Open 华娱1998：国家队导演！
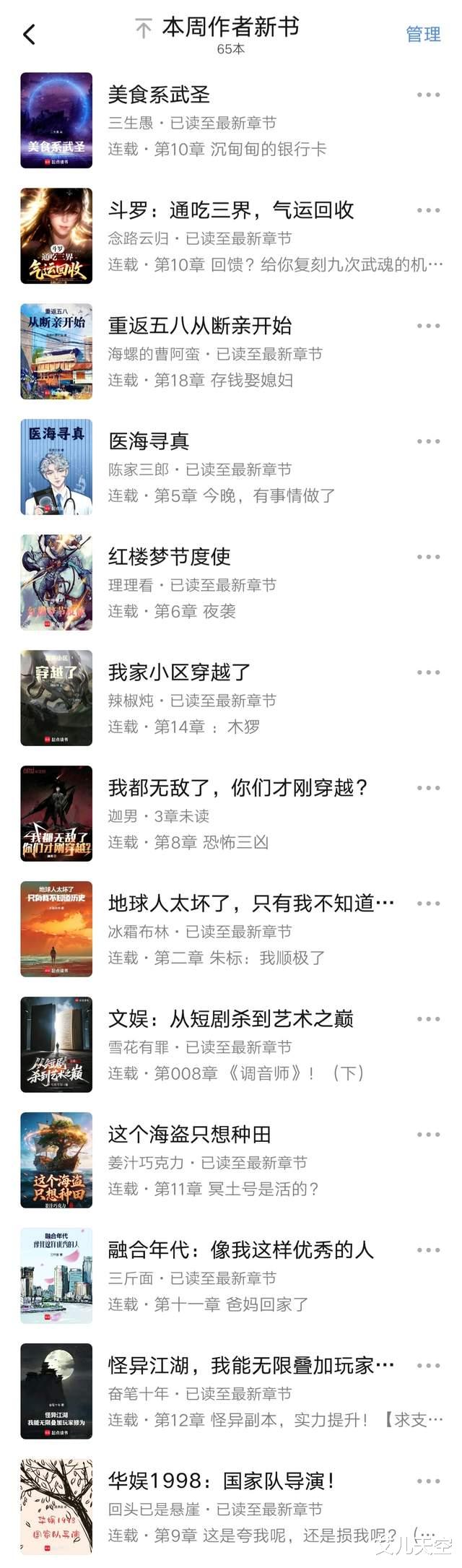 [x=221, y=1481]
